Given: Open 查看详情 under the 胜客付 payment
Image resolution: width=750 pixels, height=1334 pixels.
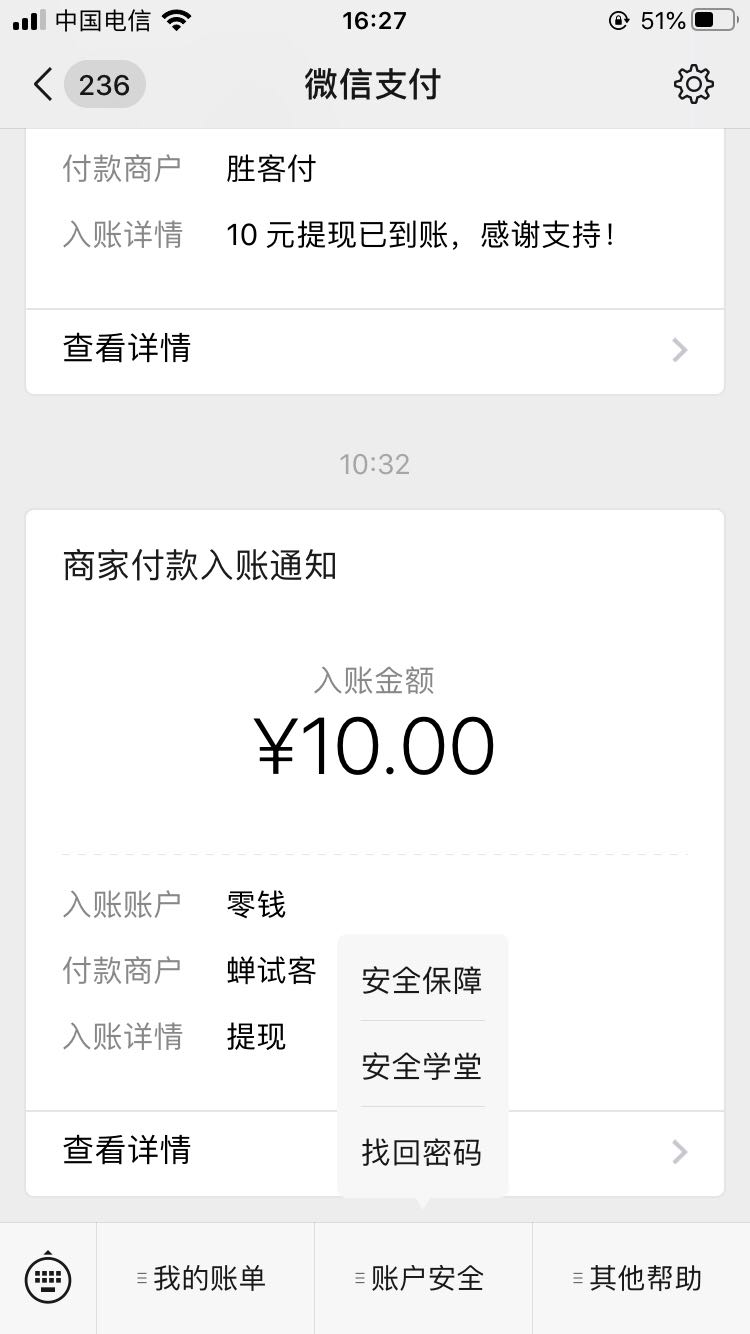Looking at the screenshot, I should click(375, 350).
